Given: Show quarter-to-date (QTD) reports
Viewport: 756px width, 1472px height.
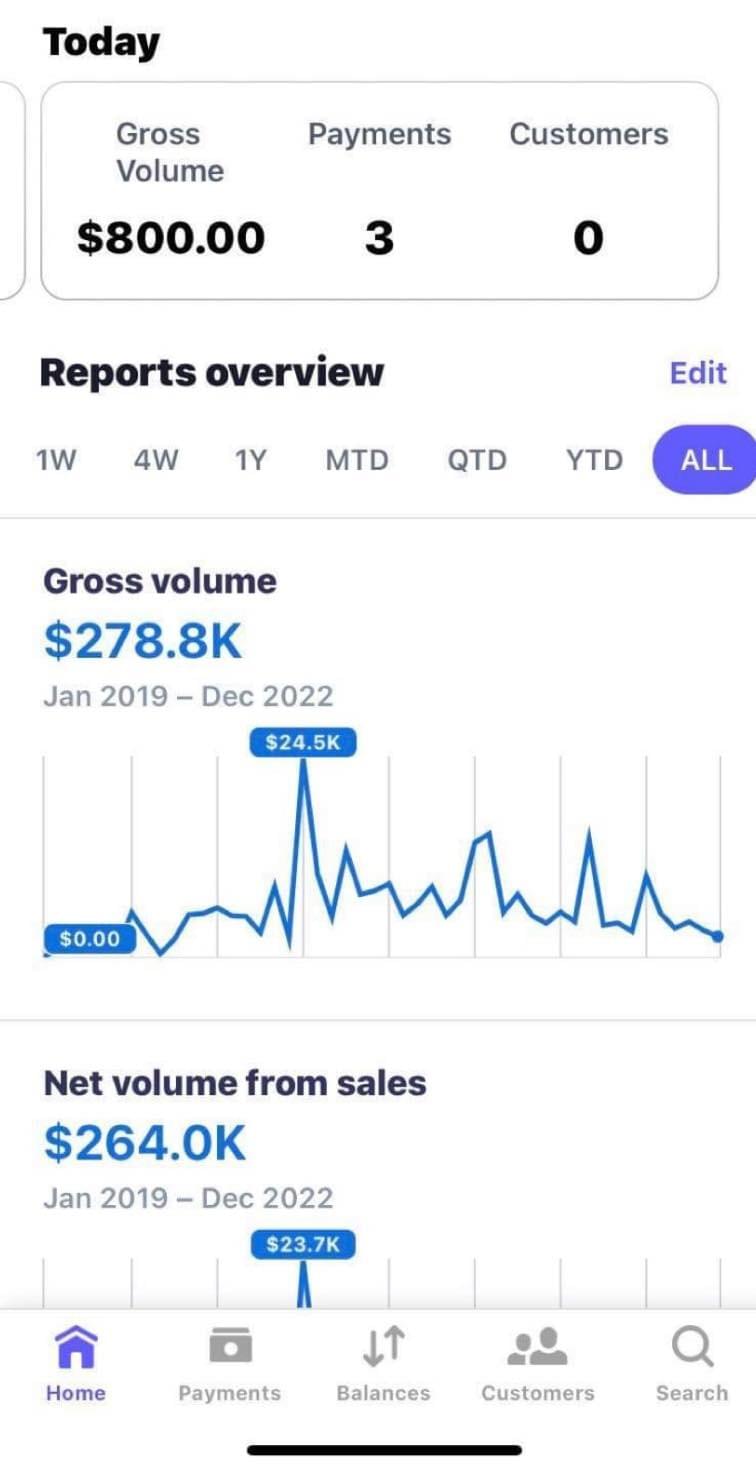Looking at the screenshot, I should coord(477,460).
